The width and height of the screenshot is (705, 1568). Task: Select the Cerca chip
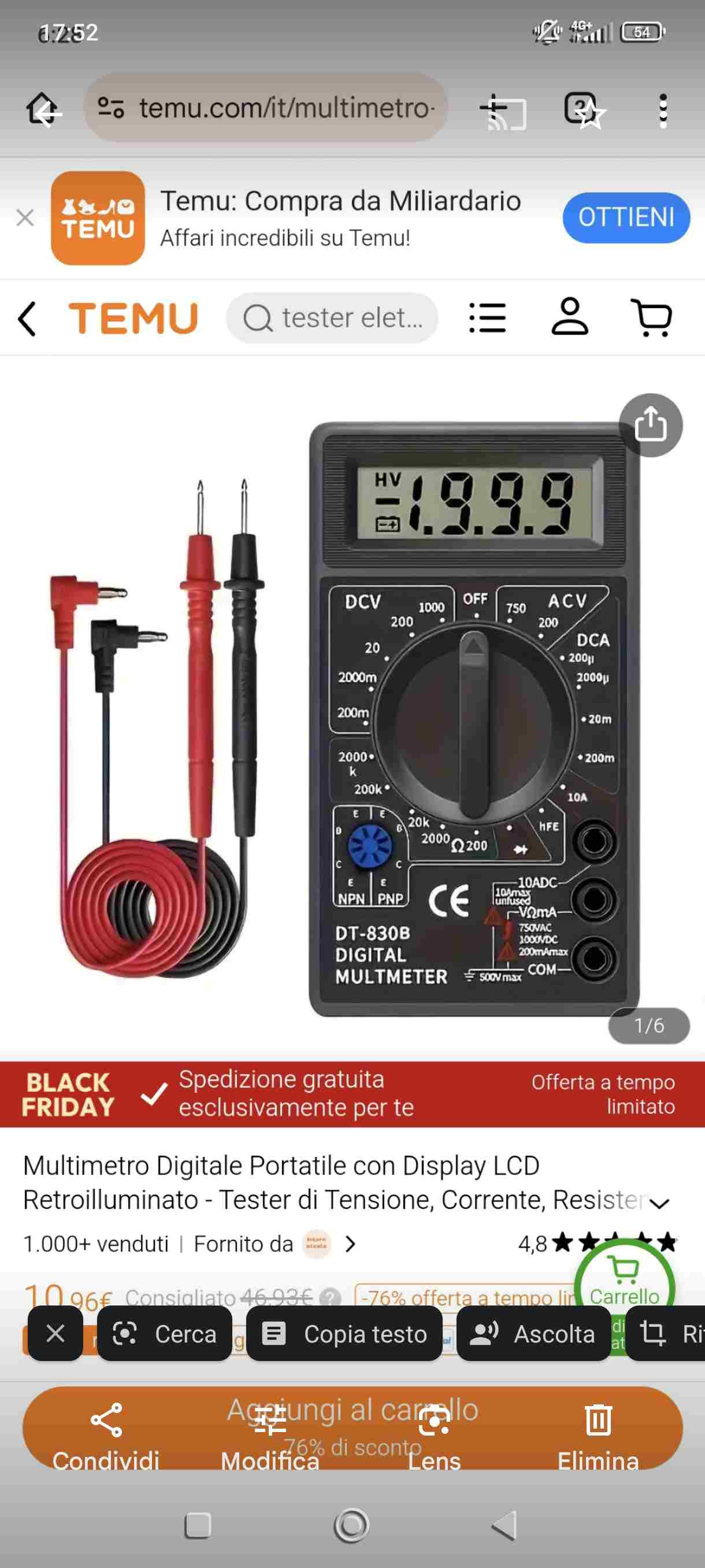coord(164,1334)
